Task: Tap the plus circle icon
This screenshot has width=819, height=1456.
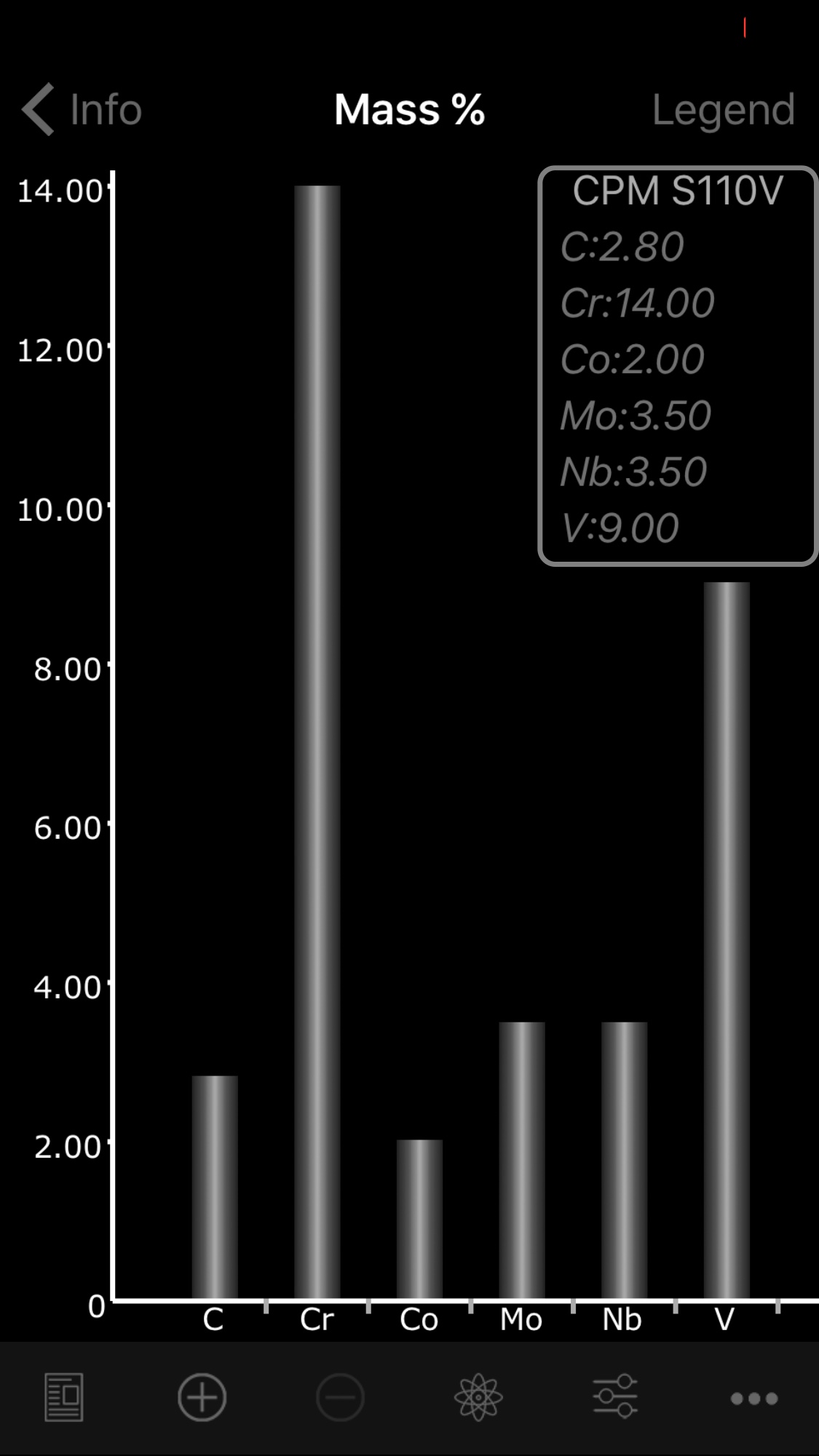Action: 202,1397
